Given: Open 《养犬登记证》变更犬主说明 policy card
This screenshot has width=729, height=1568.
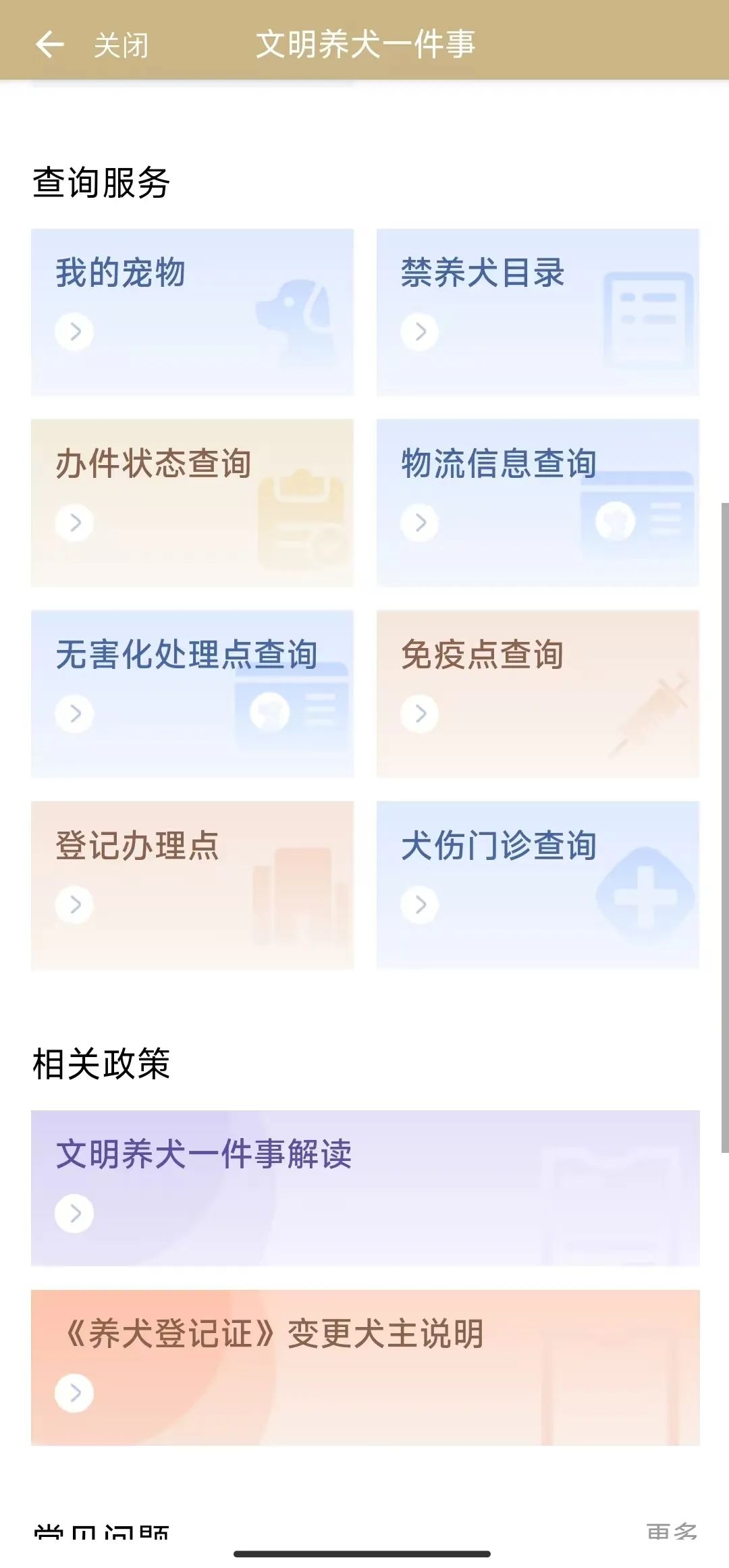Looking at the screenshot, I should (364, 1367).
